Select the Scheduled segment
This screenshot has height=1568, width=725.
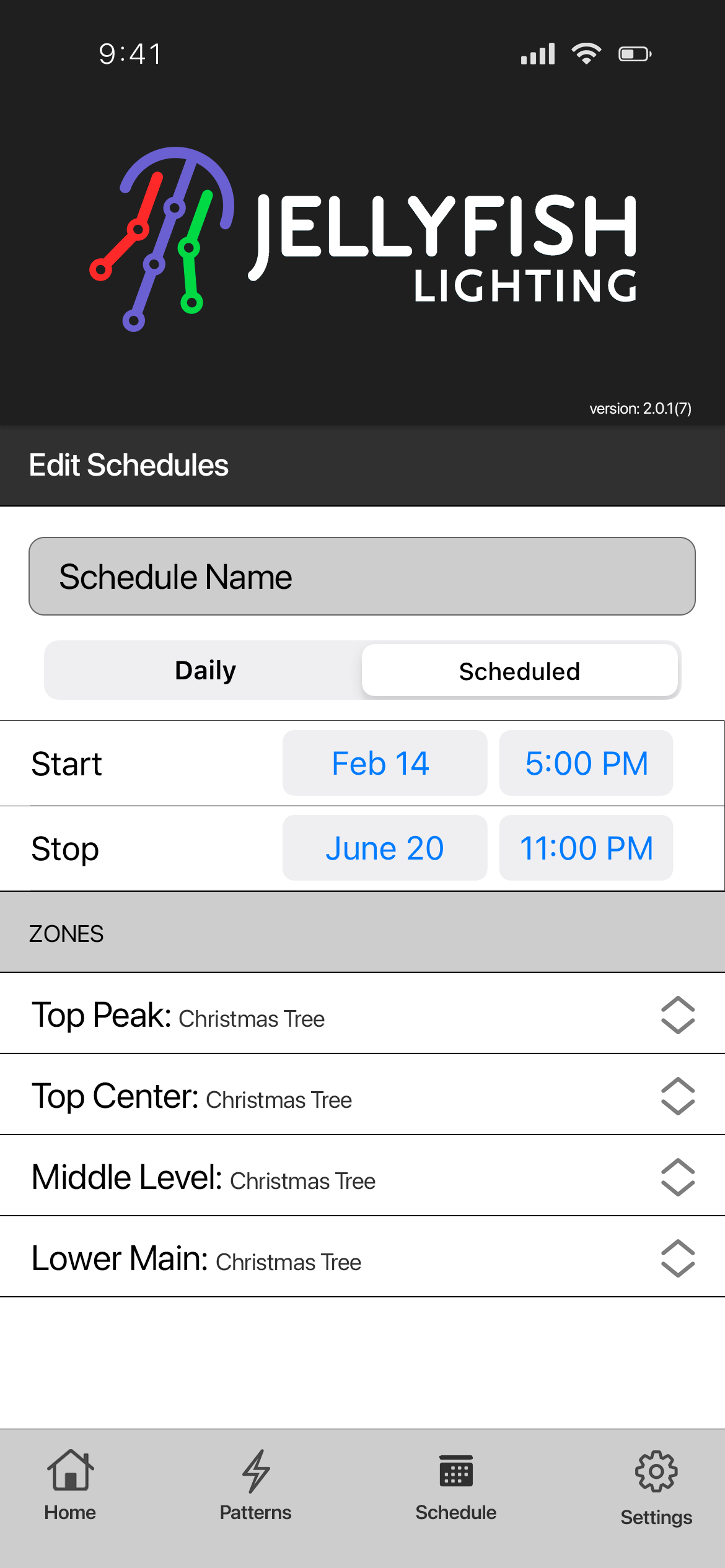(519, 671)
